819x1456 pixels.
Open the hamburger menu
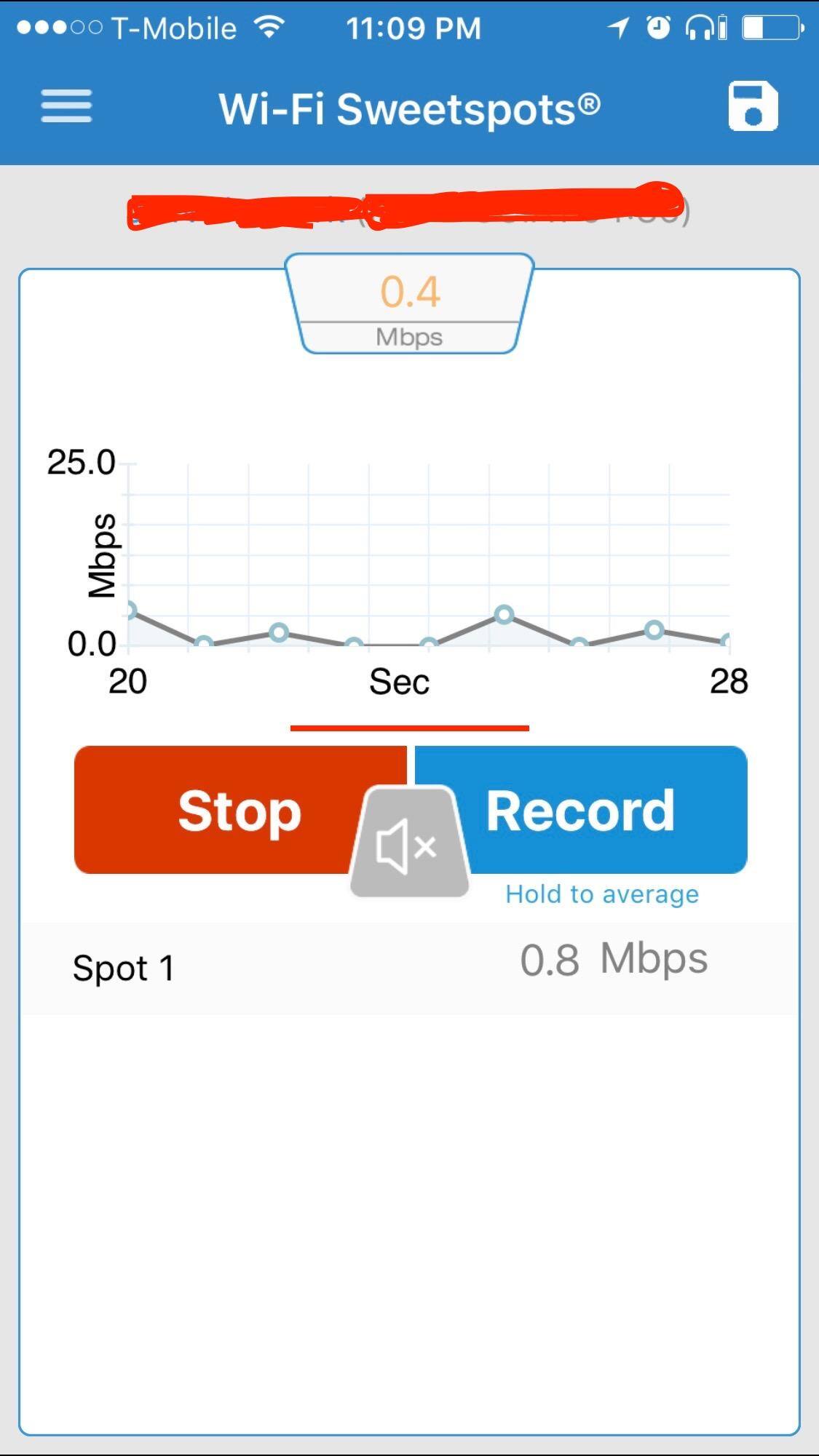(x=66, y=106)
